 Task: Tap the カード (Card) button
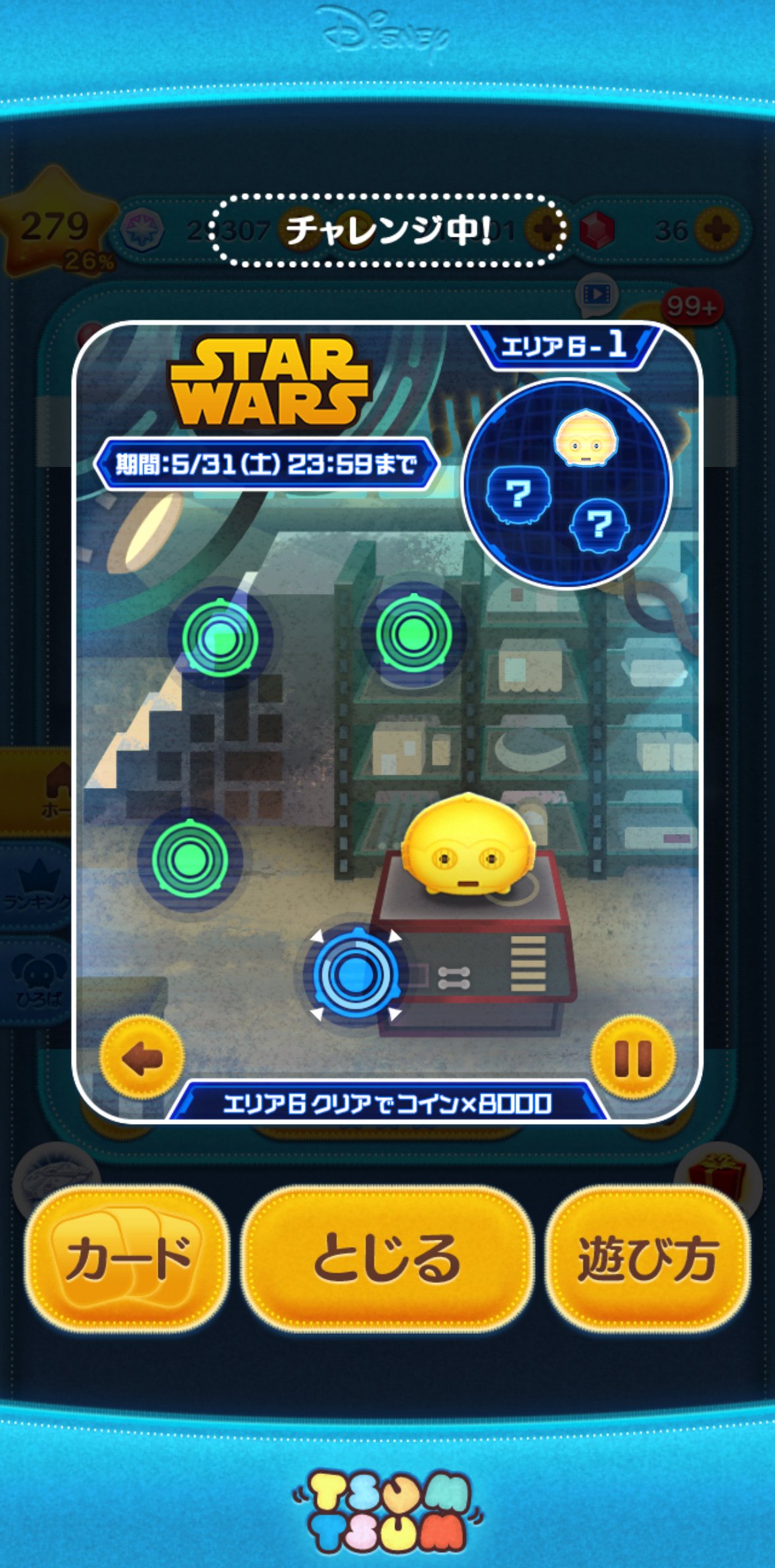coord(127,1258)
